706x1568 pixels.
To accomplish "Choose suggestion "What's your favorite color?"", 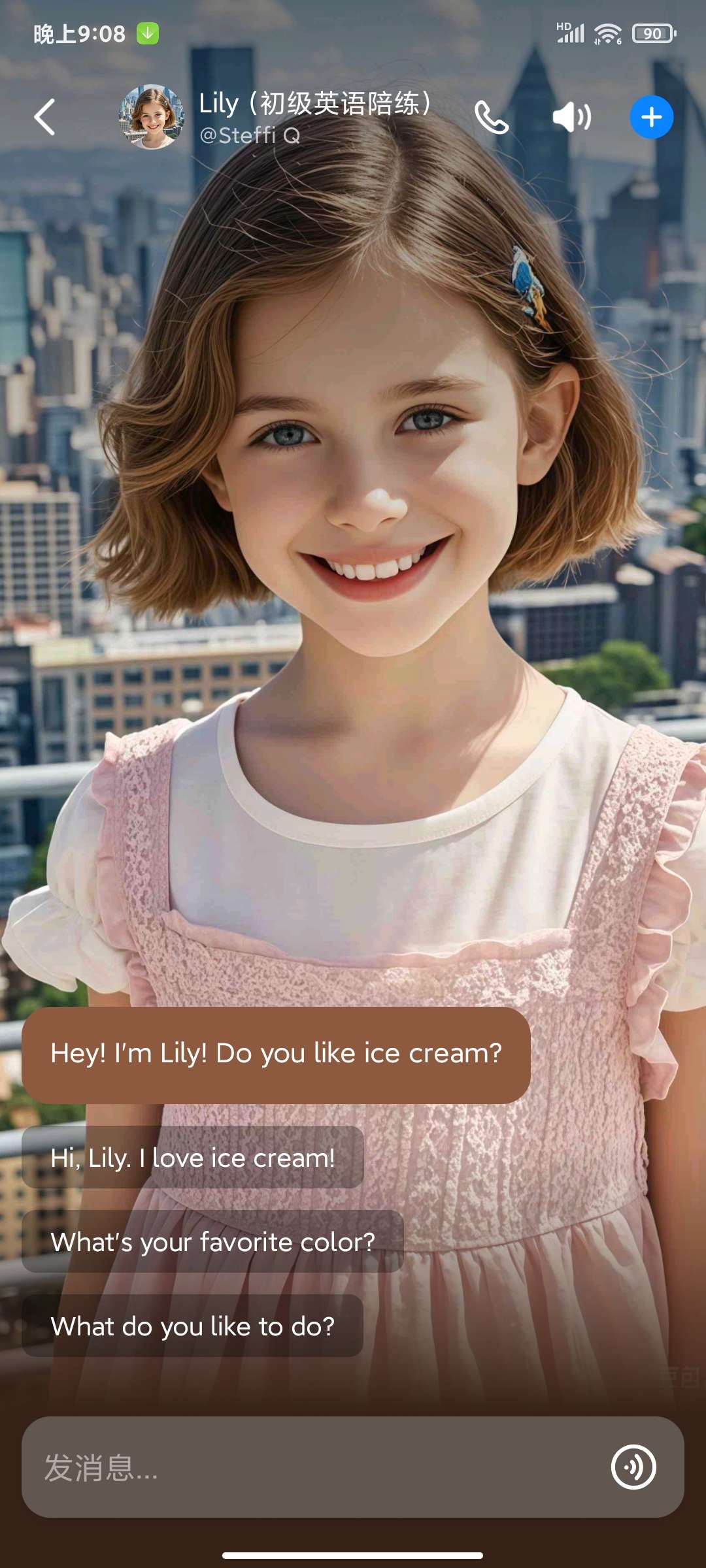I will [212, 1242].
